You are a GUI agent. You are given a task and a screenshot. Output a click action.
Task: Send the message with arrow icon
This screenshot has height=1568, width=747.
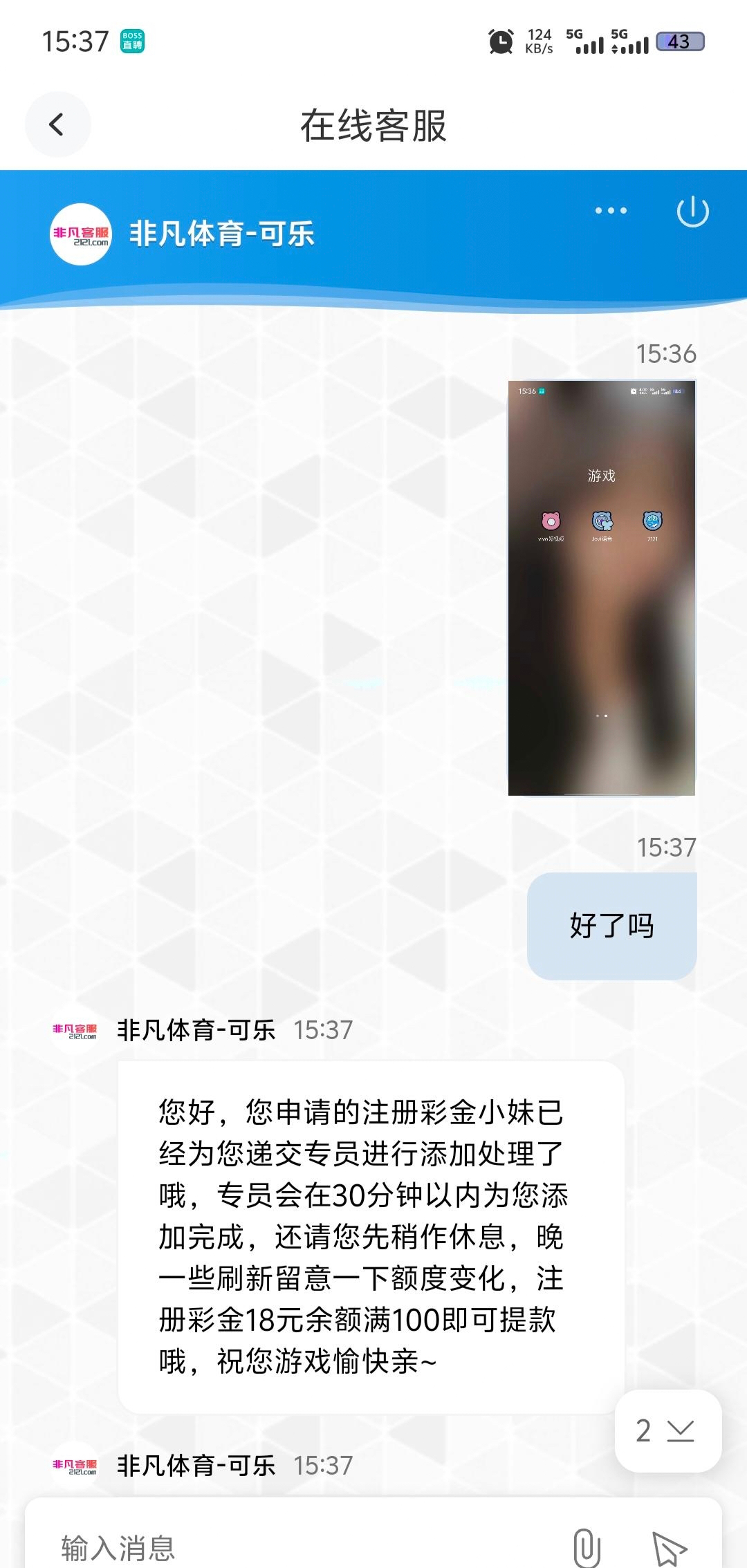[668, 1547]
